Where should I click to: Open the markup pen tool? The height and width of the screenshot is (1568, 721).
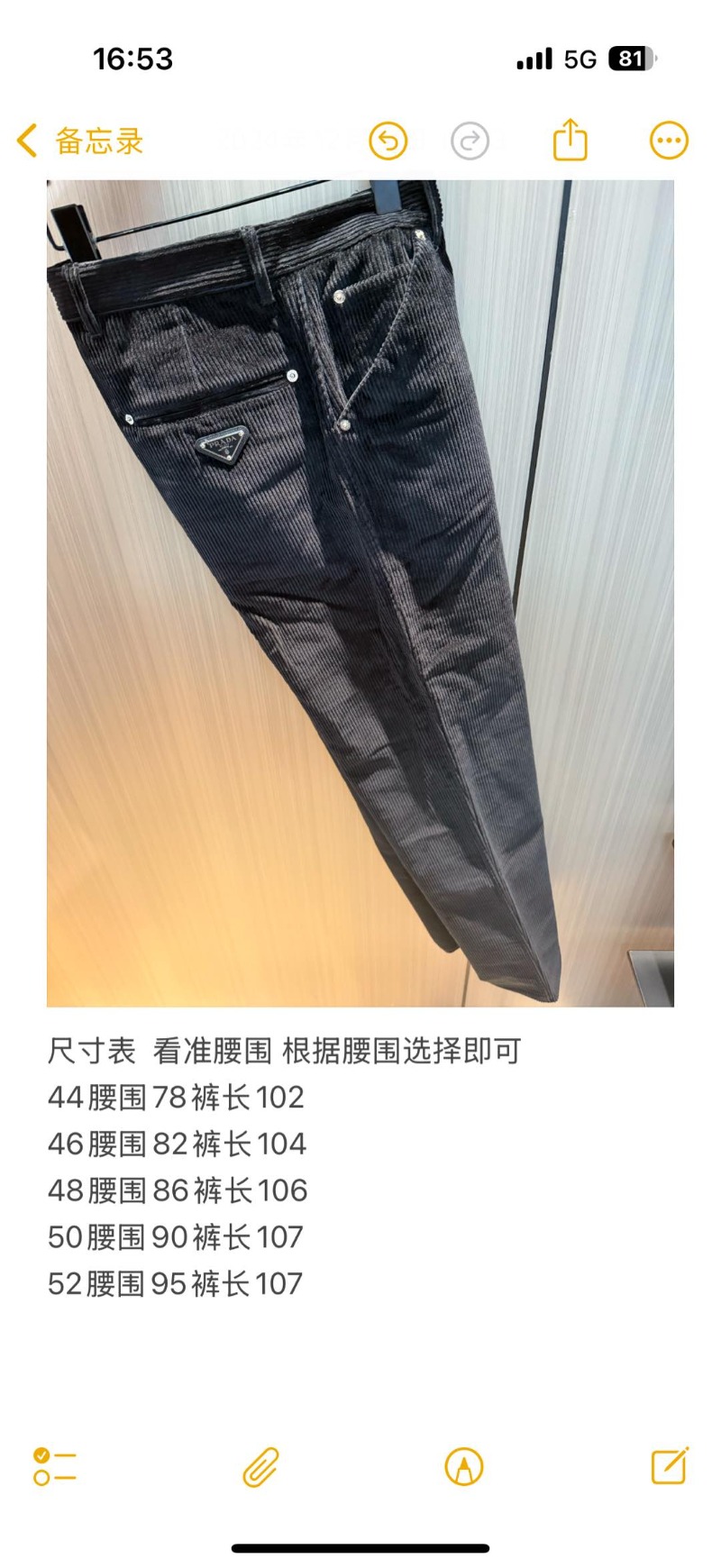point(464,1466)
